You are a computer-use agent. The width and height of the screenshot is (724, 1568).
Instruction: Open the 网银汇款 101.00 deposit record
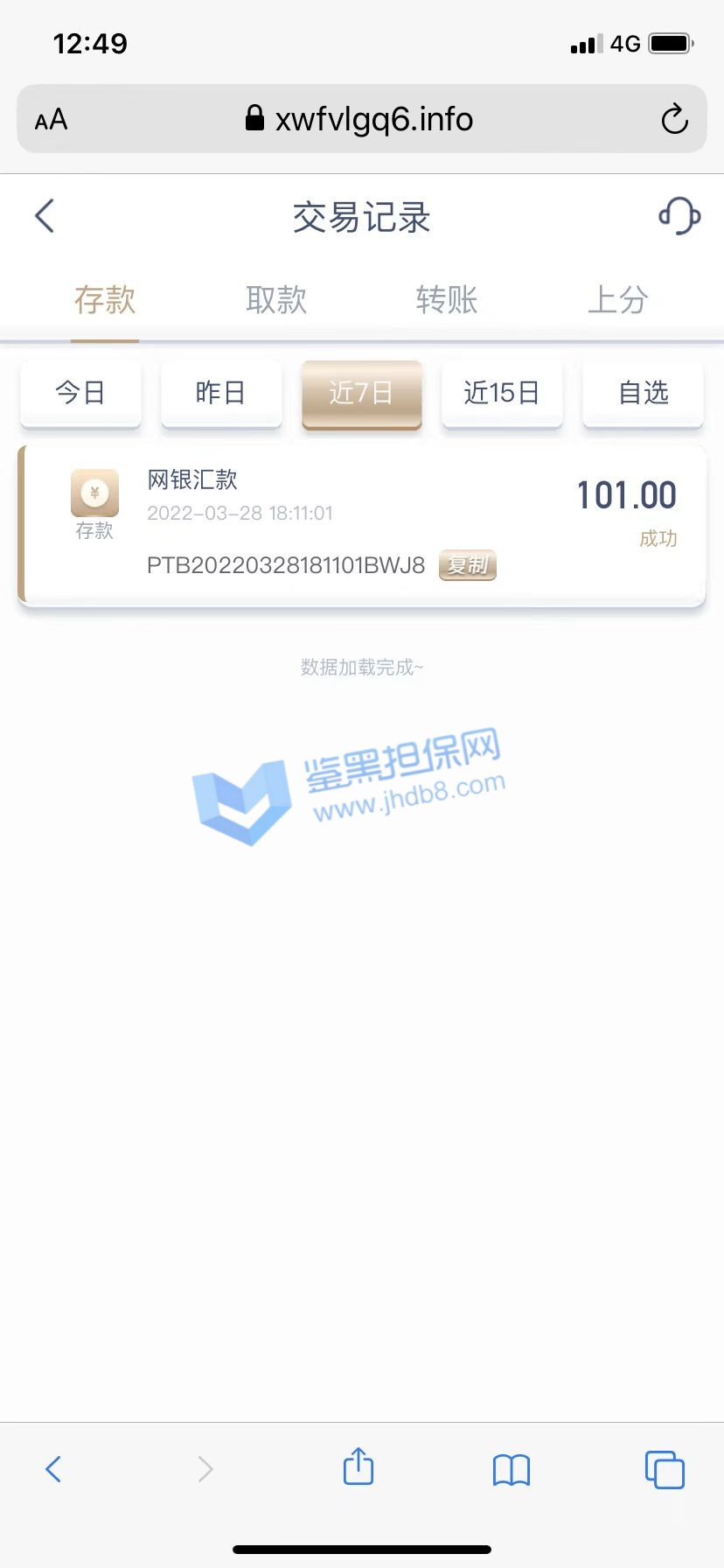[x=362, y=523]
